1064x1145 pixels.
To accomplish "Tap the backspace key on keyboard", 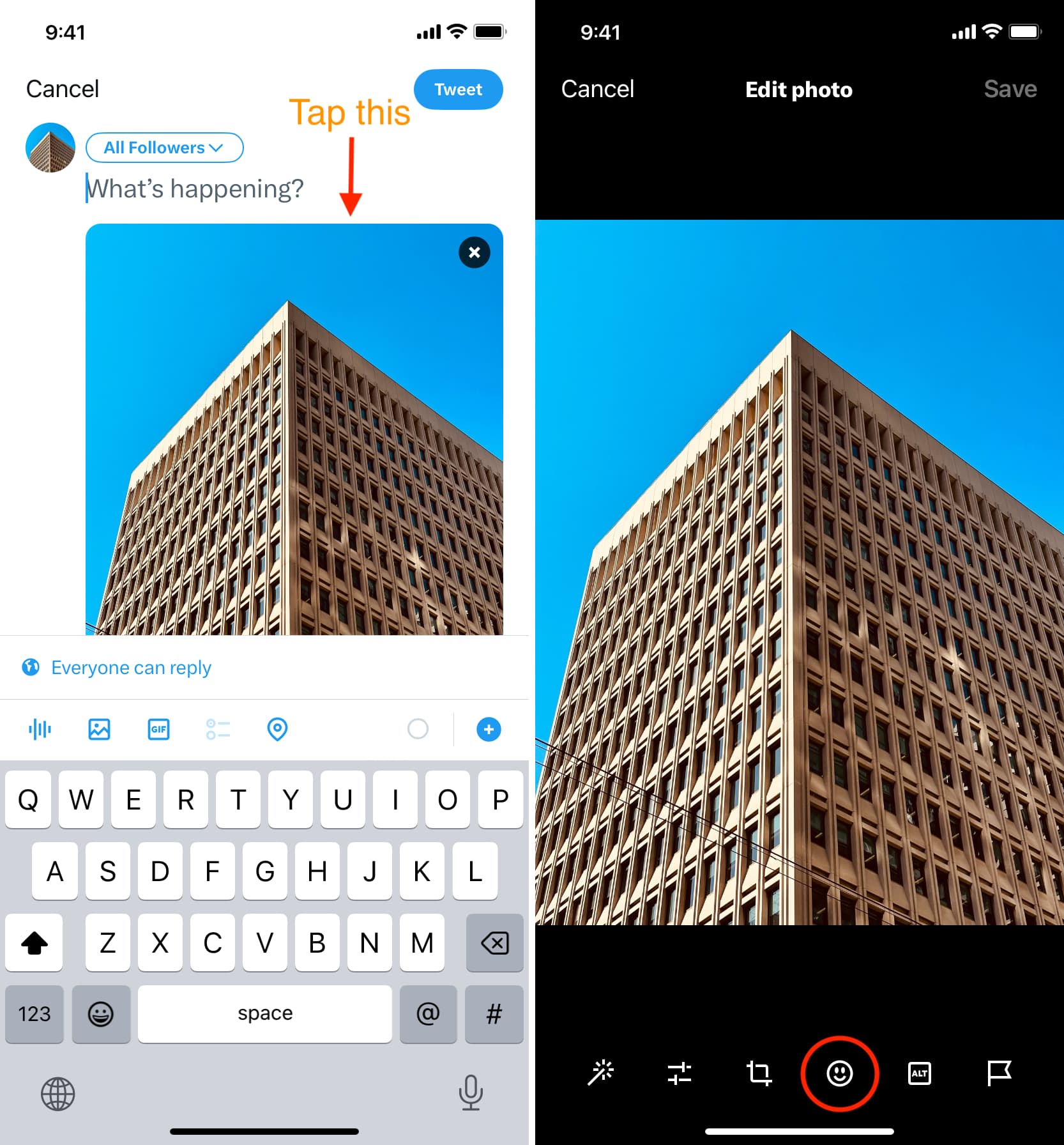I will point(494,942).
